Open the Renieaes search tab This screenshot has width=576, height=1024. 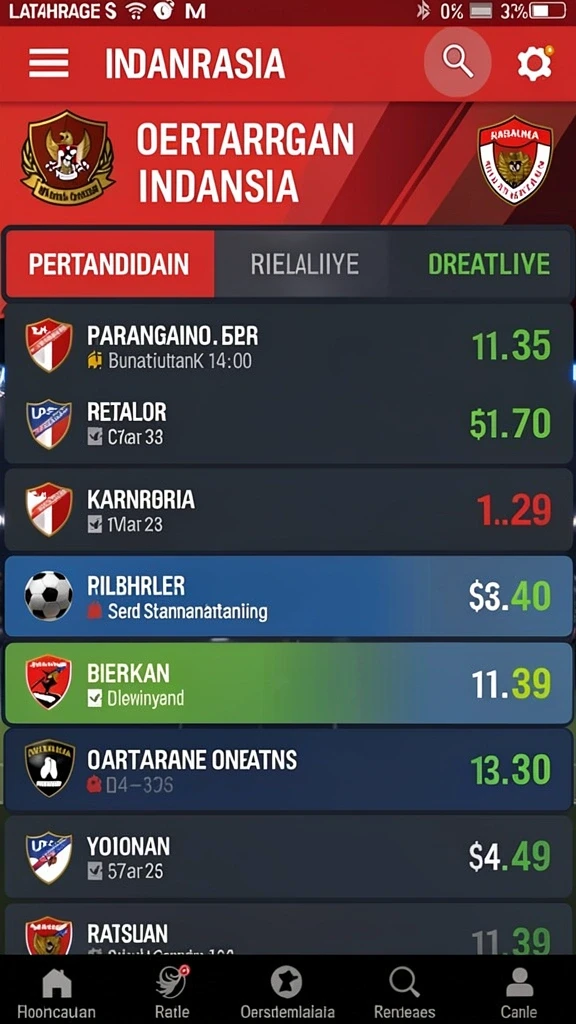coord(405,992)
